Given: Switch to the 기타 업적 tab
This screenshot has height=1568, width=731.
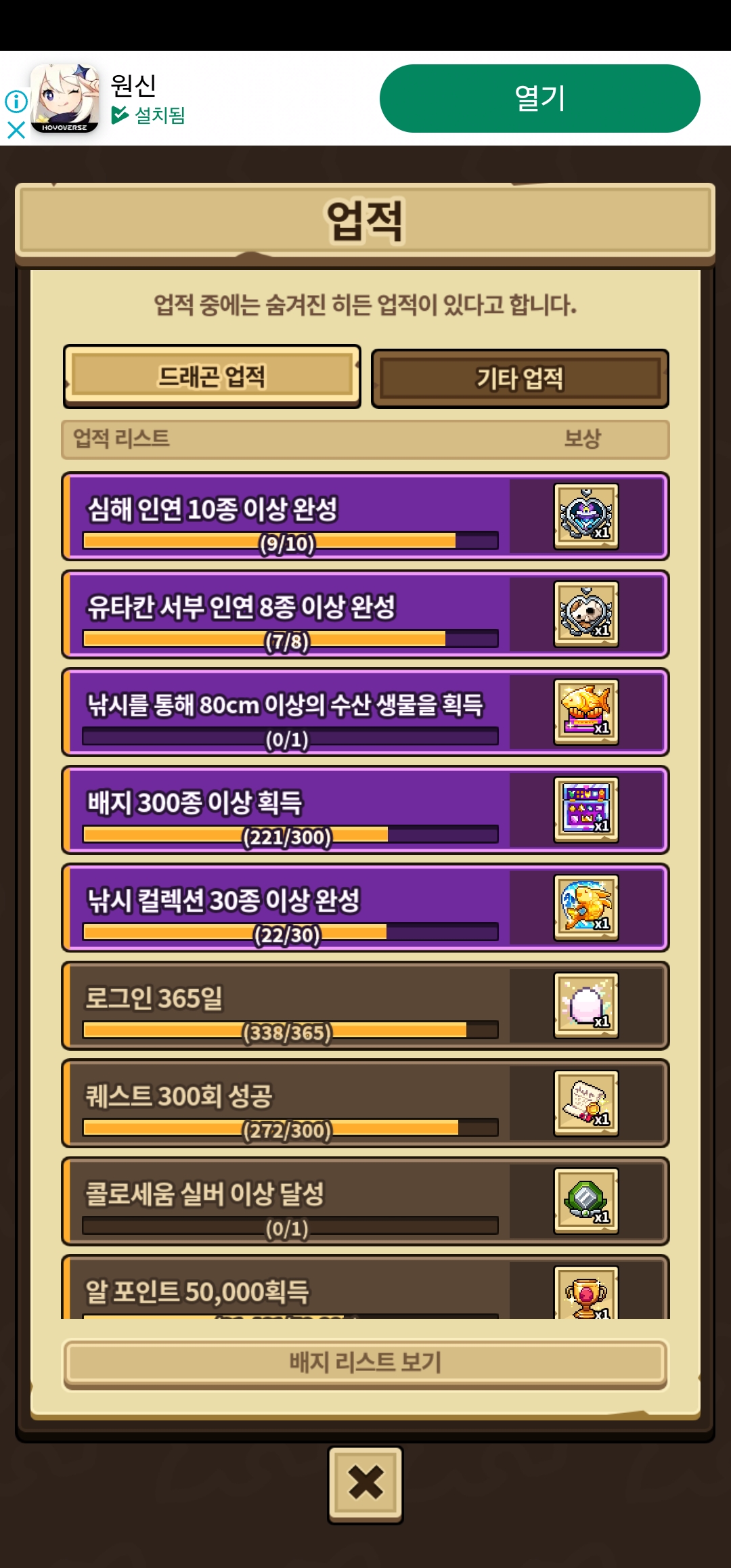Looking at the screenshot, I should click(520, 378).
